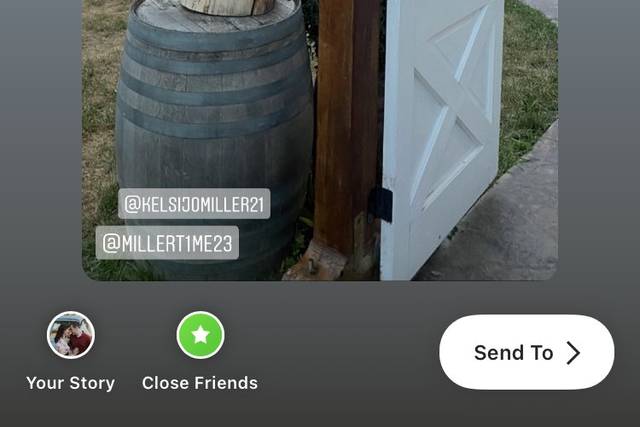This screenshot has height=427, width=640.
Task: Select the @MILLERT1ME23 mention sticker
Action: (167, 243)
